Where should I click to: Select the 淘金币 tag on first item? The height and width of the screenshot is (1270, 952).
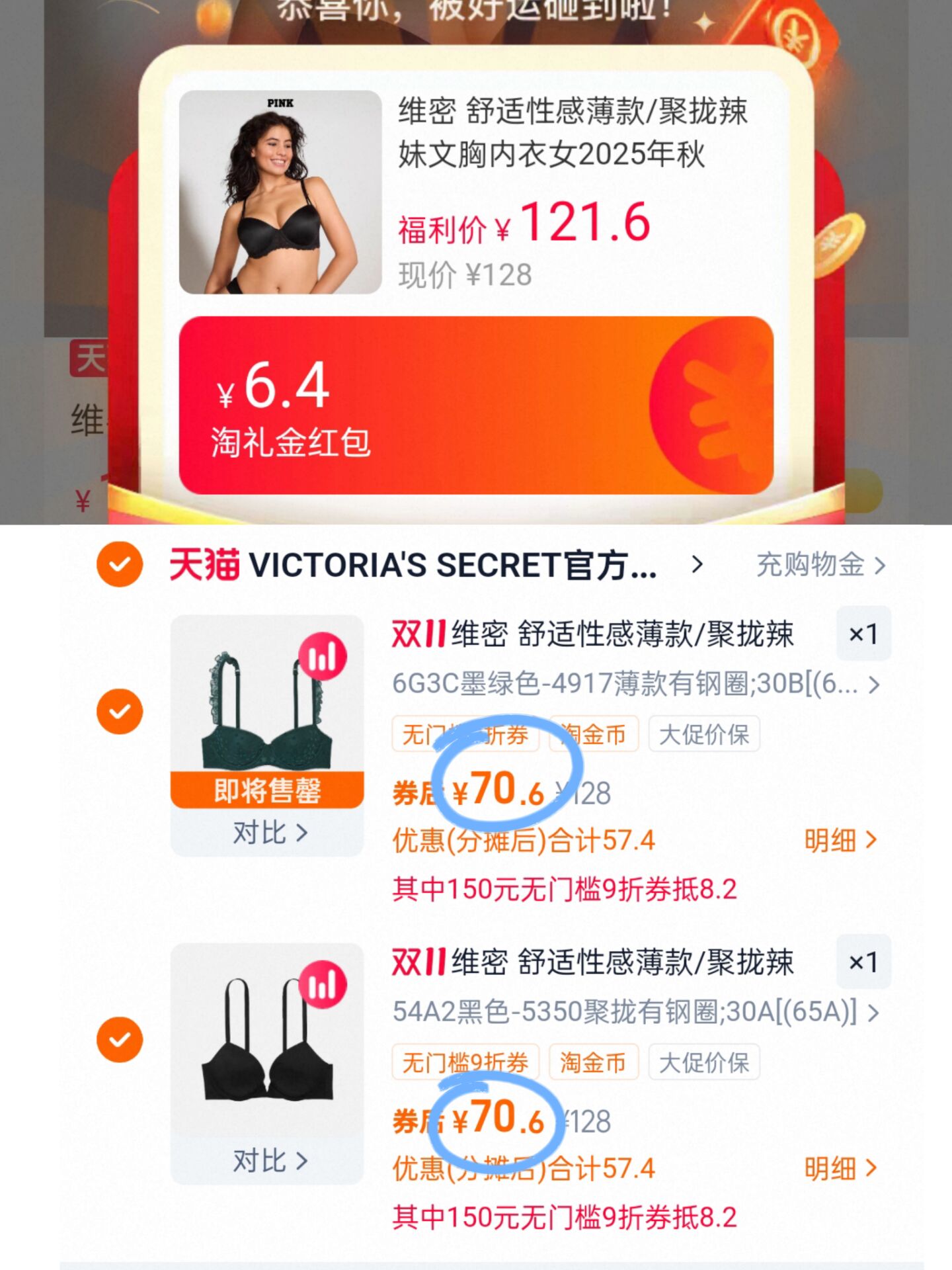[593, 734]
